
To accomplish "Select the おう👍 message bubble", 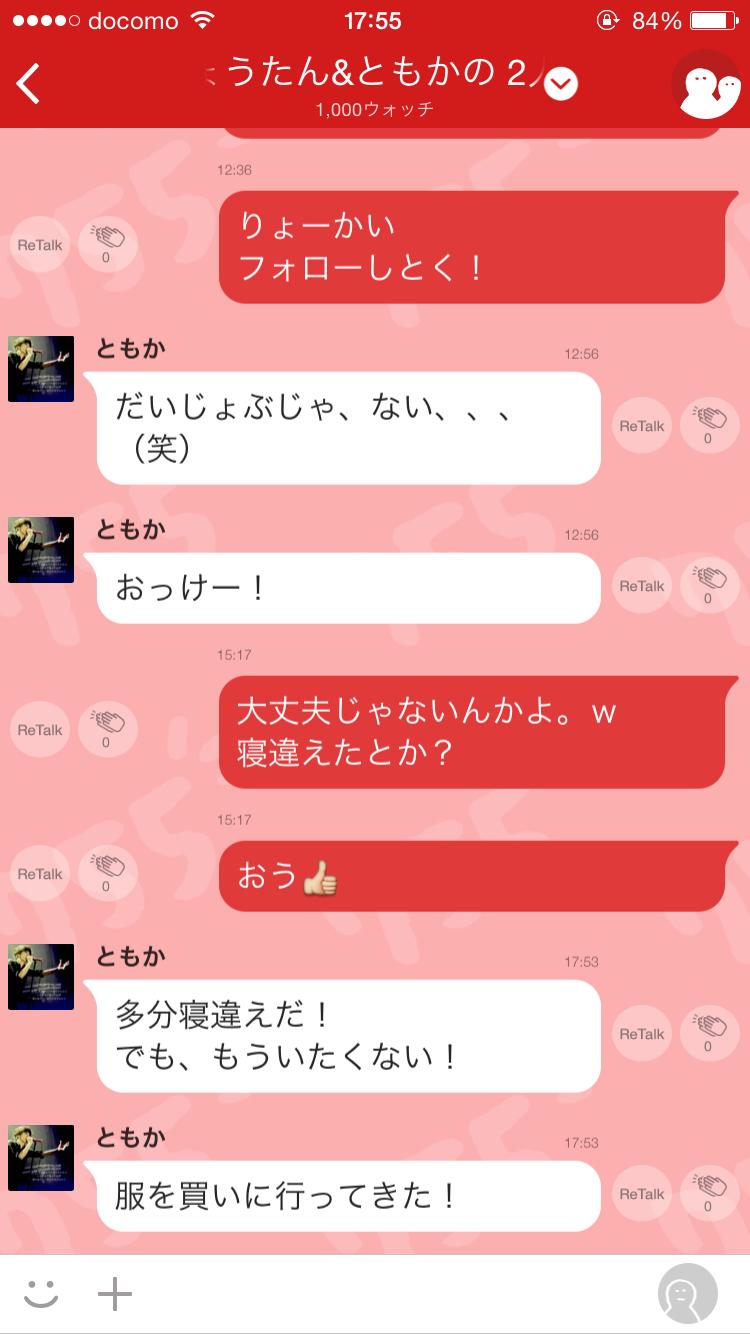I will (472, 875).
